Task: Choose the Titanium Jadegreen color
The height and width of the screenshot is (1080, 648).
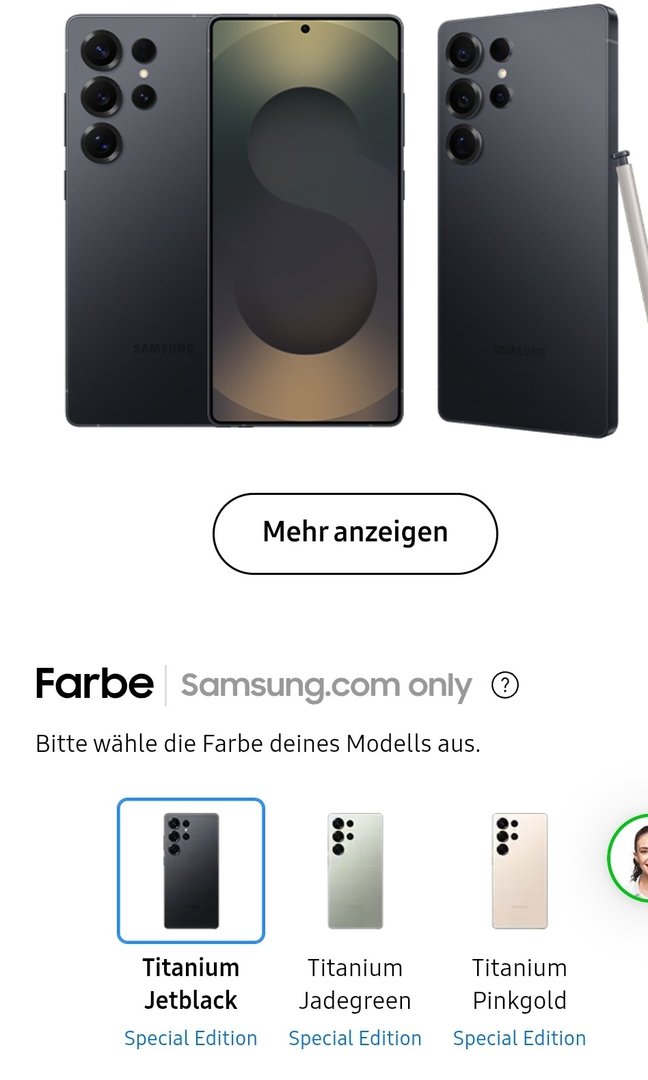Action: (x=355, y=871)
